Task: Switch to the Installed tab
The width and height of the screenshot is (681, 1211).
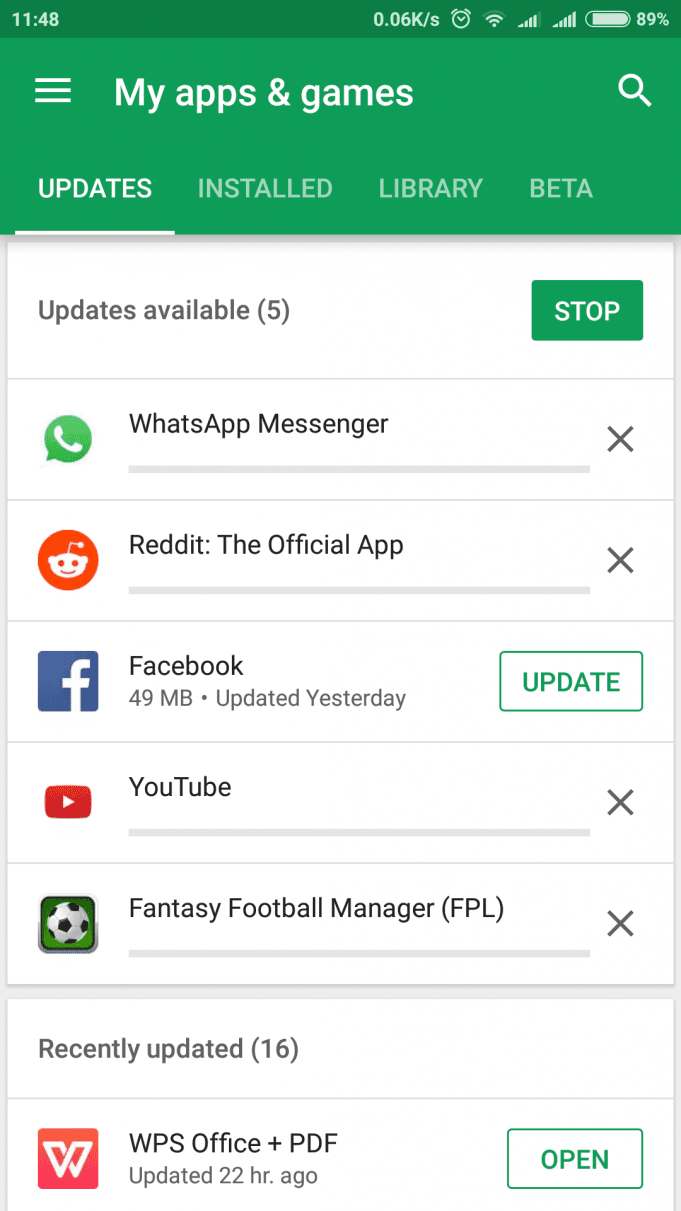Action: 265,188
